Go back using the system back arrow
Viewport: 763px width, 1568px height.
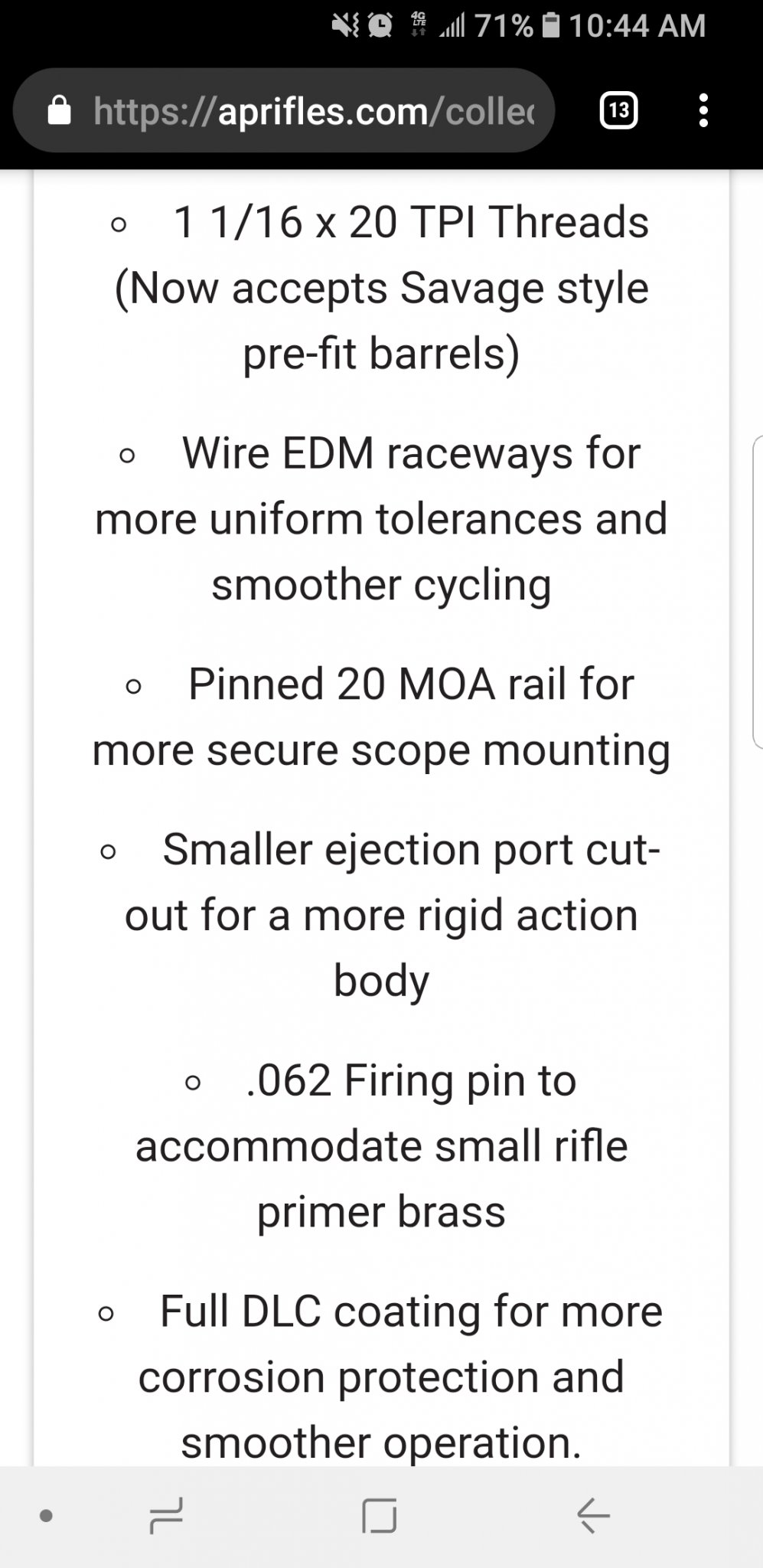tap(593, 1515)
